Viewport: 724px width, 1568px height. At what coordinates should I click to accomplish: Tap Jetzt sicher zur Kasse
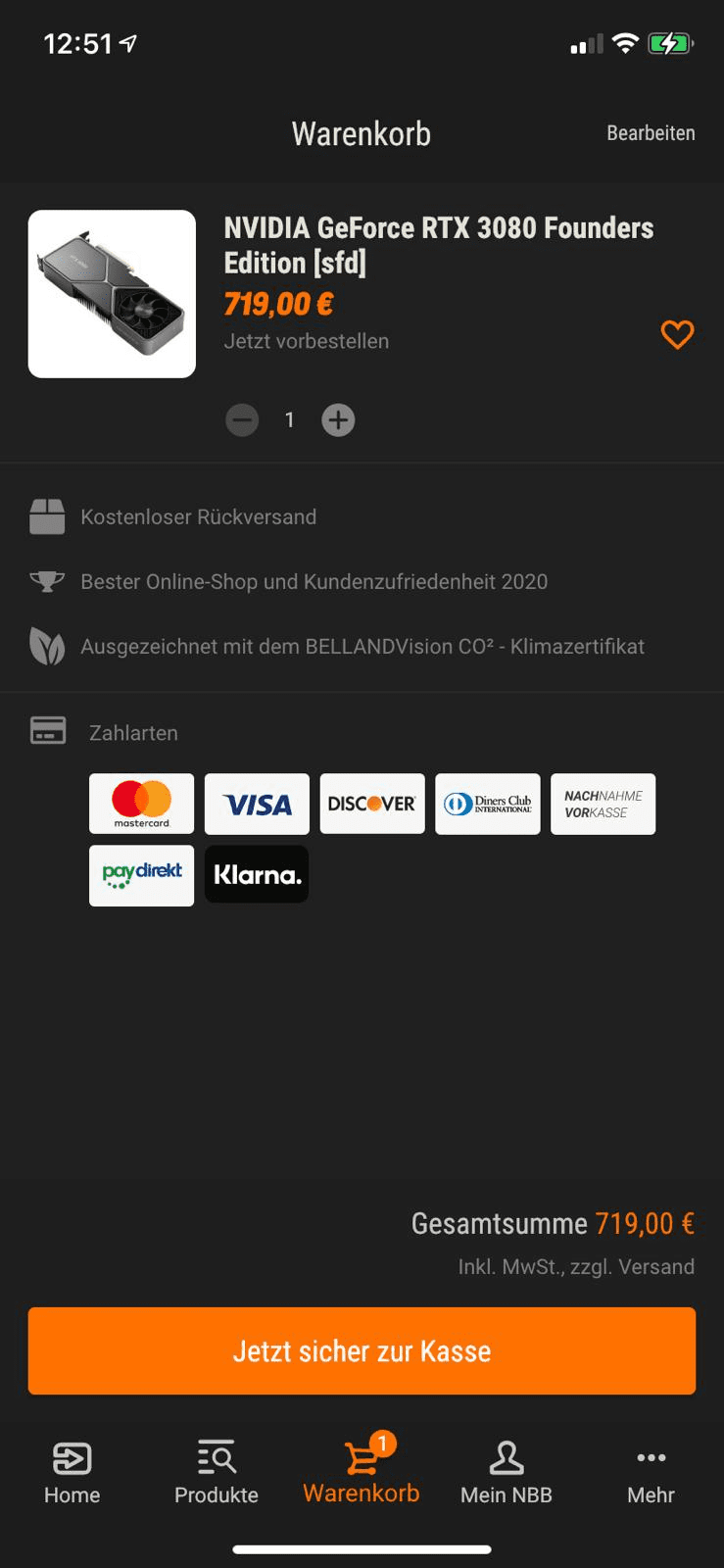click(362, 1350)
